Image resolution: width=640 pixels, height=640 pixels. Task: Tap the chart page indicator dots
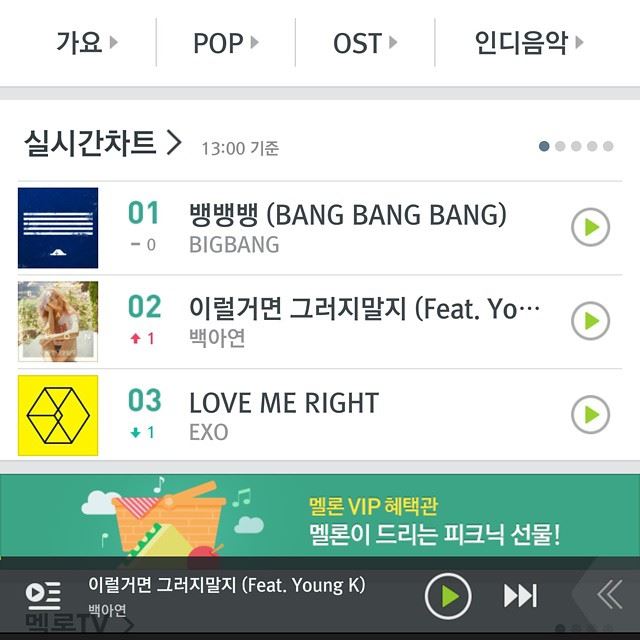click(x=576, y=146)
